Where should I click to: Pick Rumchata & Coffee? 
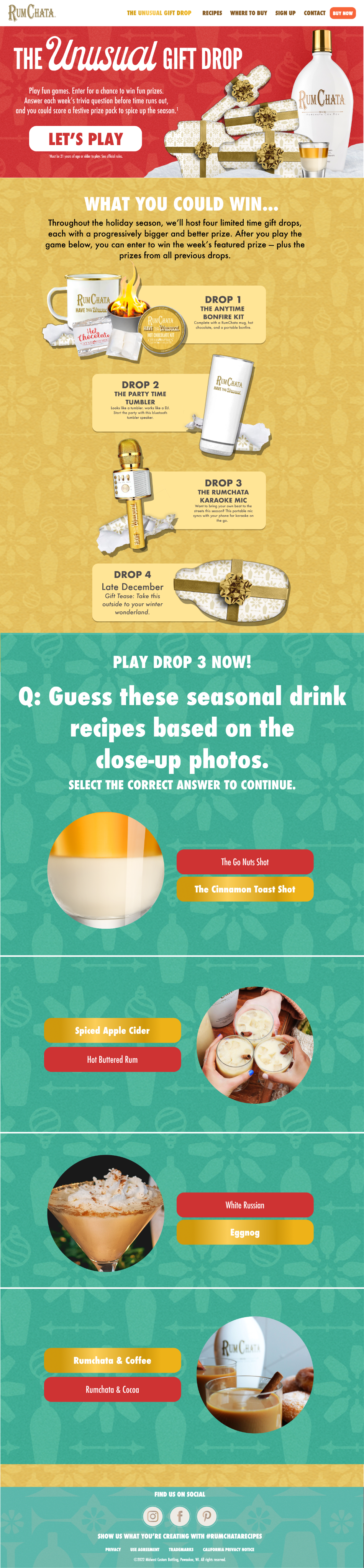pyautogui.click(x=112, y=1360)
